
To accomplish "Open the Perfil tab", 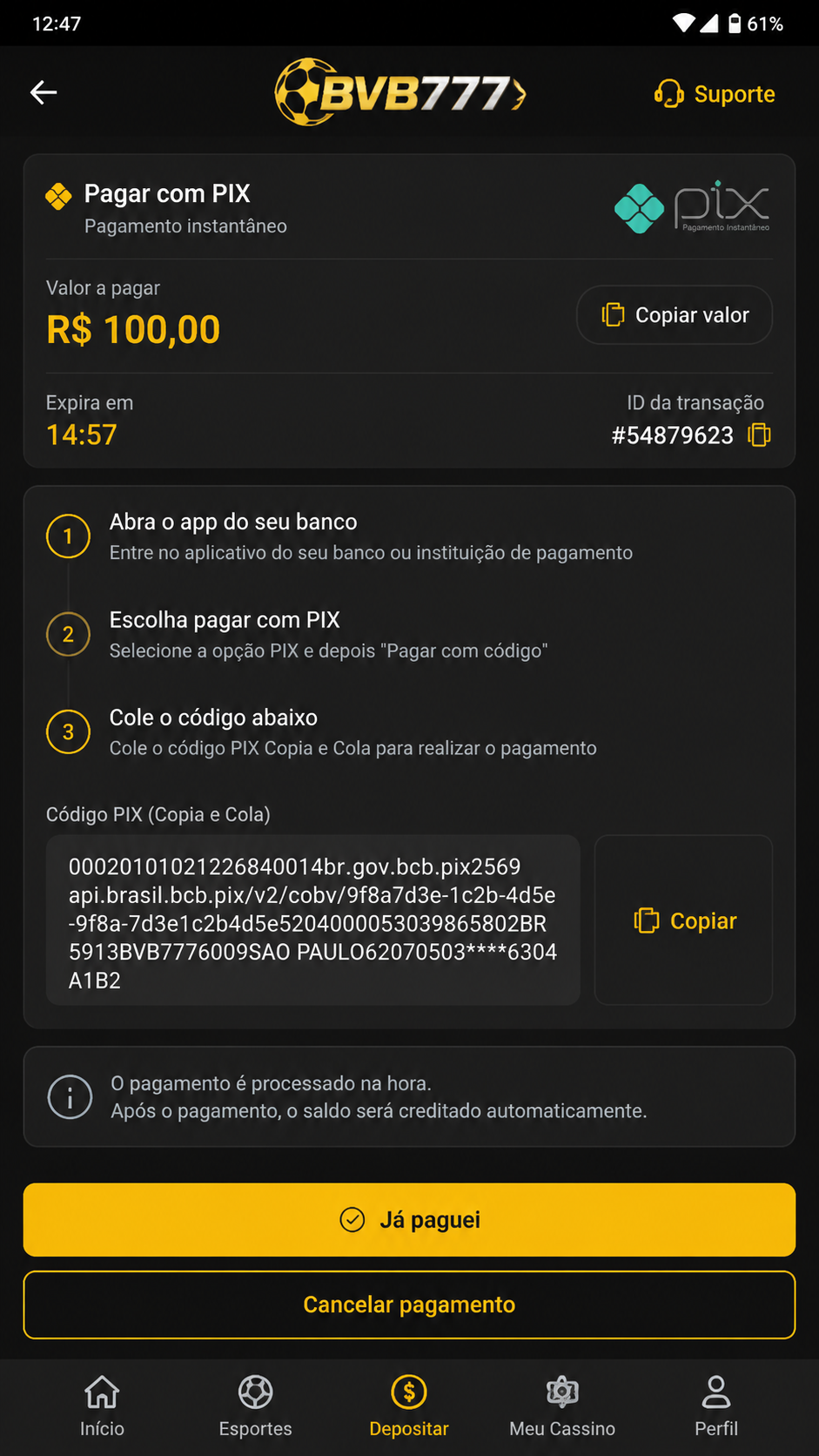I will 716,1406.
